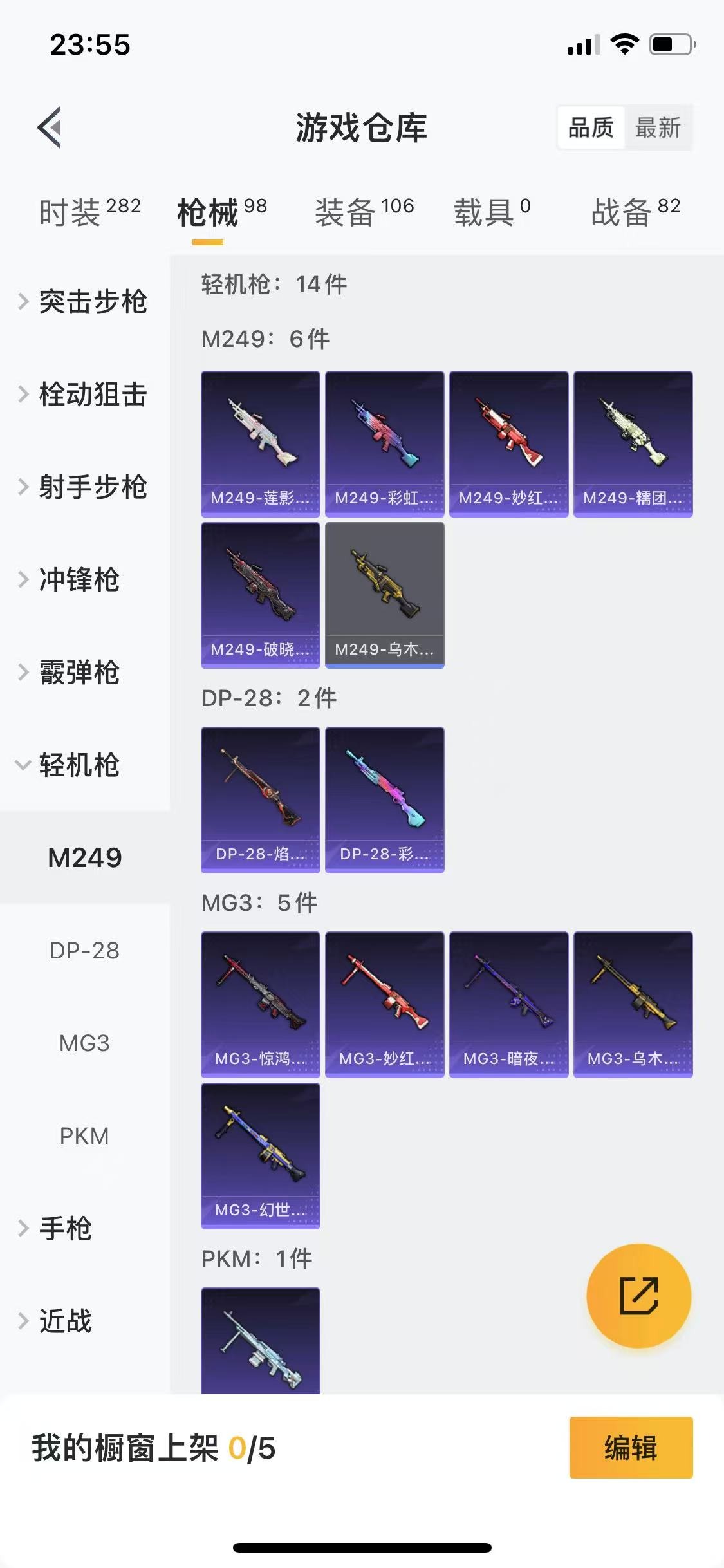The width and height of the screenshot is (724, 1568).
Task: Expand the 栓动狙击 category
Action: tap(85, 394)
